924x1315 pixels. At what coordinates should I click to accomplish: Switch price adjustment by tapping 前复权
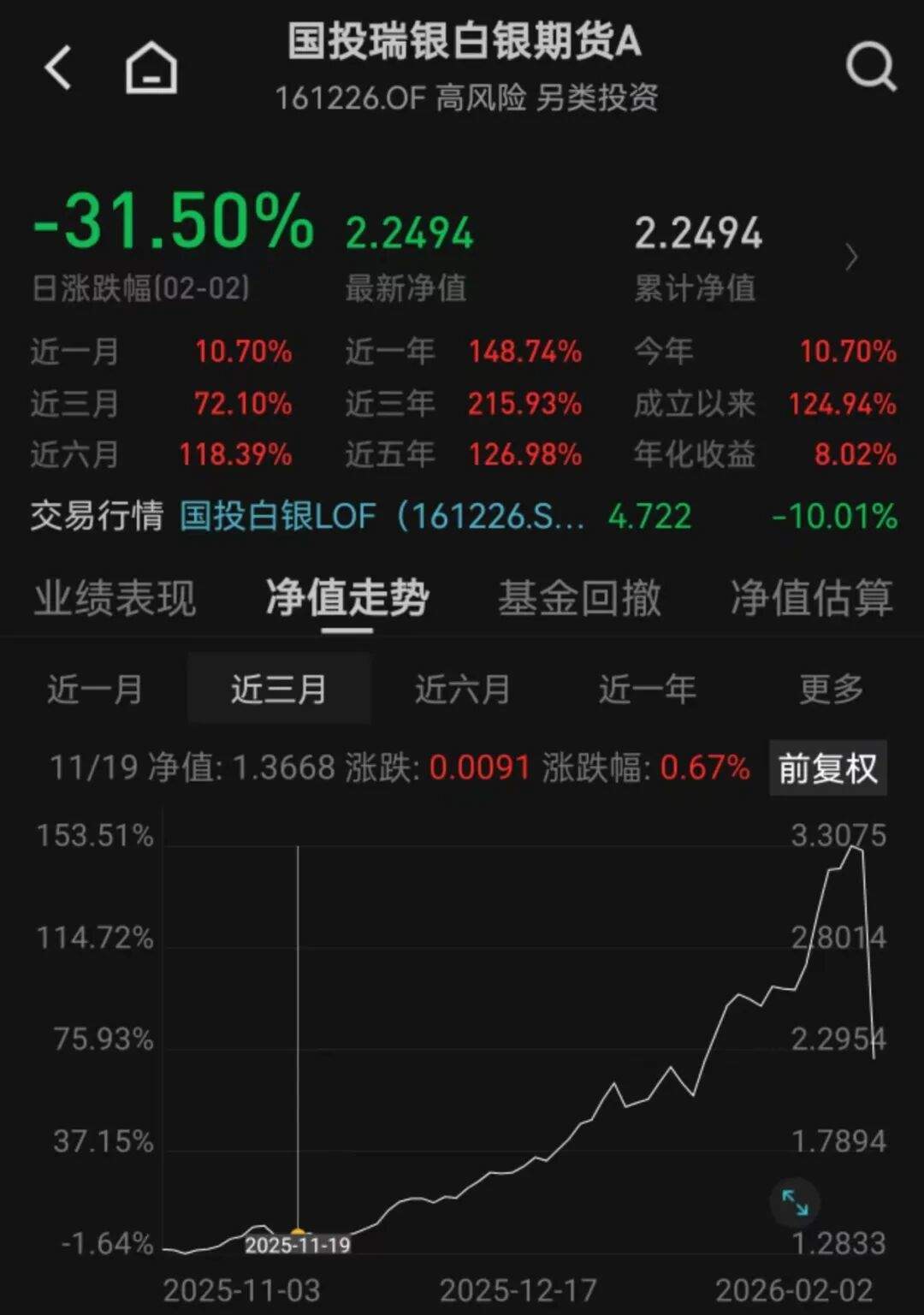point(827,768)
